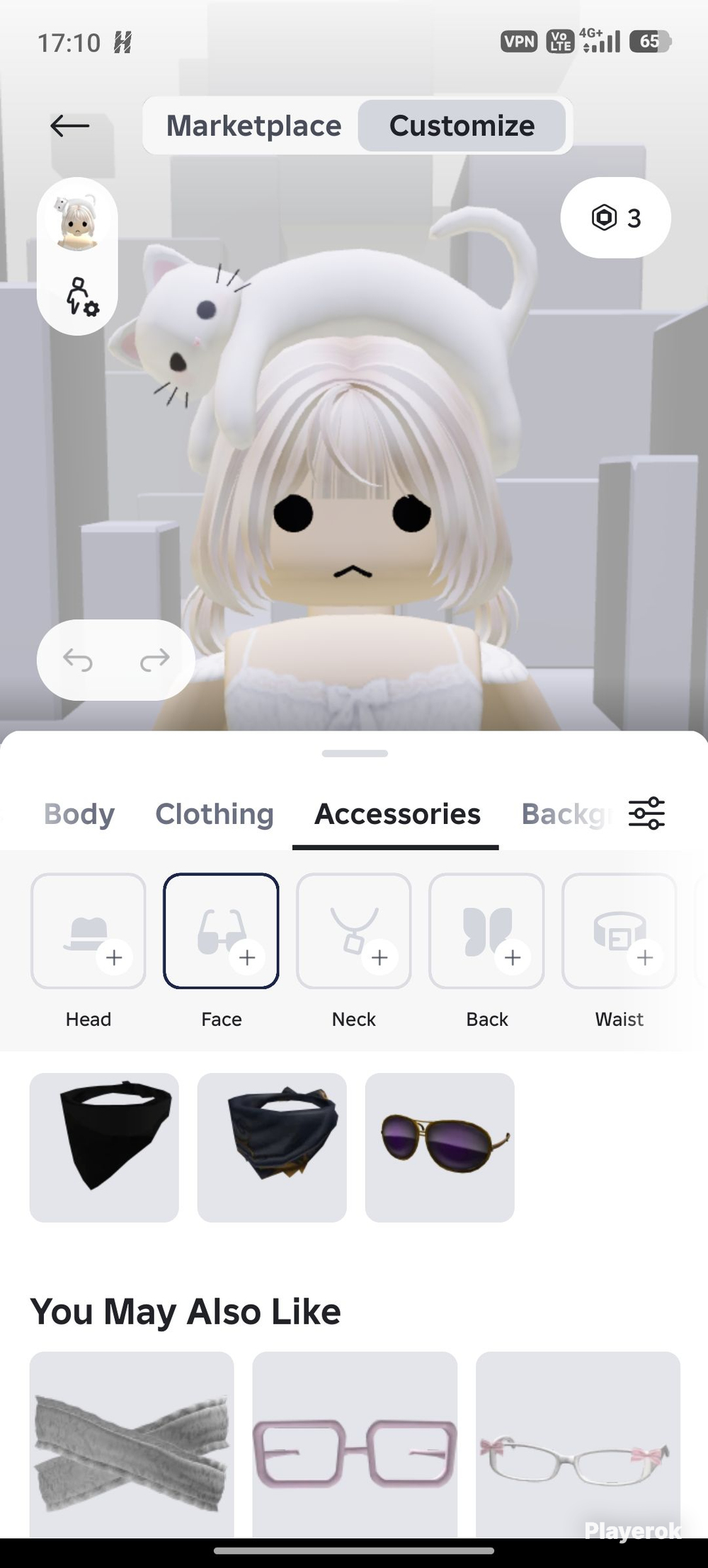This screenshot has width=708, height=1568.
Task: Redo the avatar change
Action: point(154,660)
